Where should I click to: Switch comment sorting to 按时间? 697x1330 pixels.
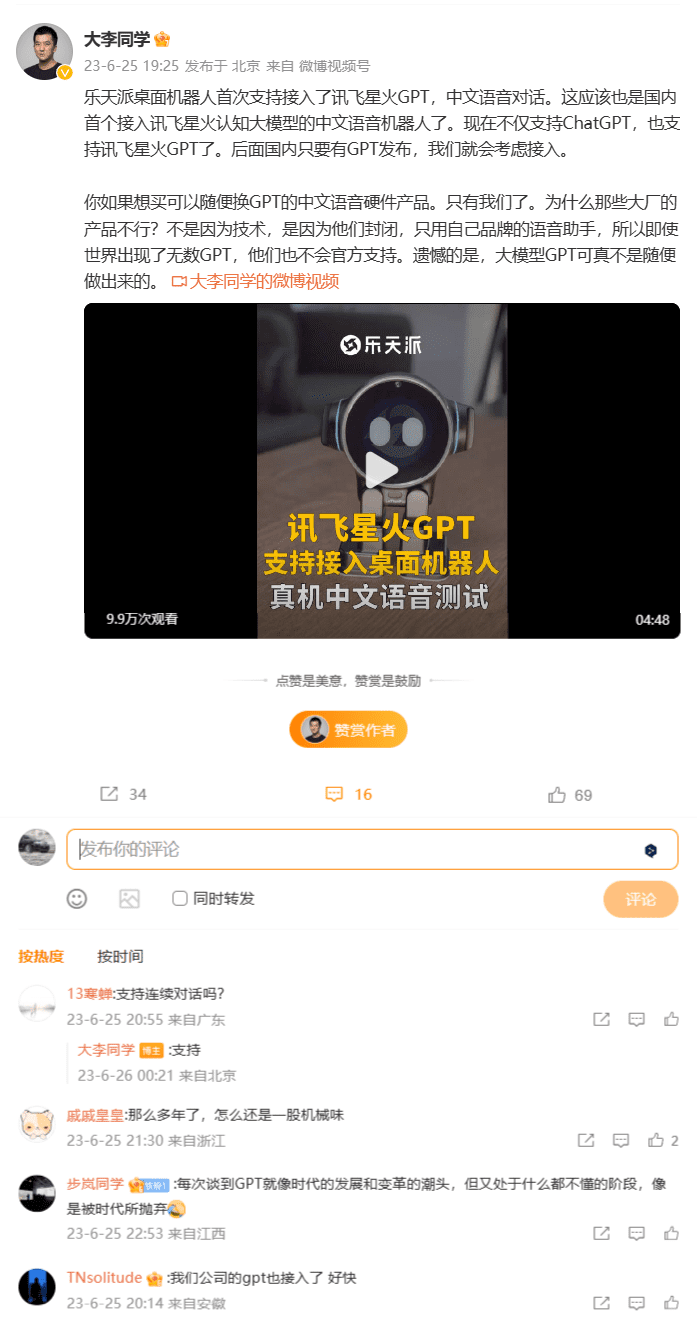(x=120, y=956)
